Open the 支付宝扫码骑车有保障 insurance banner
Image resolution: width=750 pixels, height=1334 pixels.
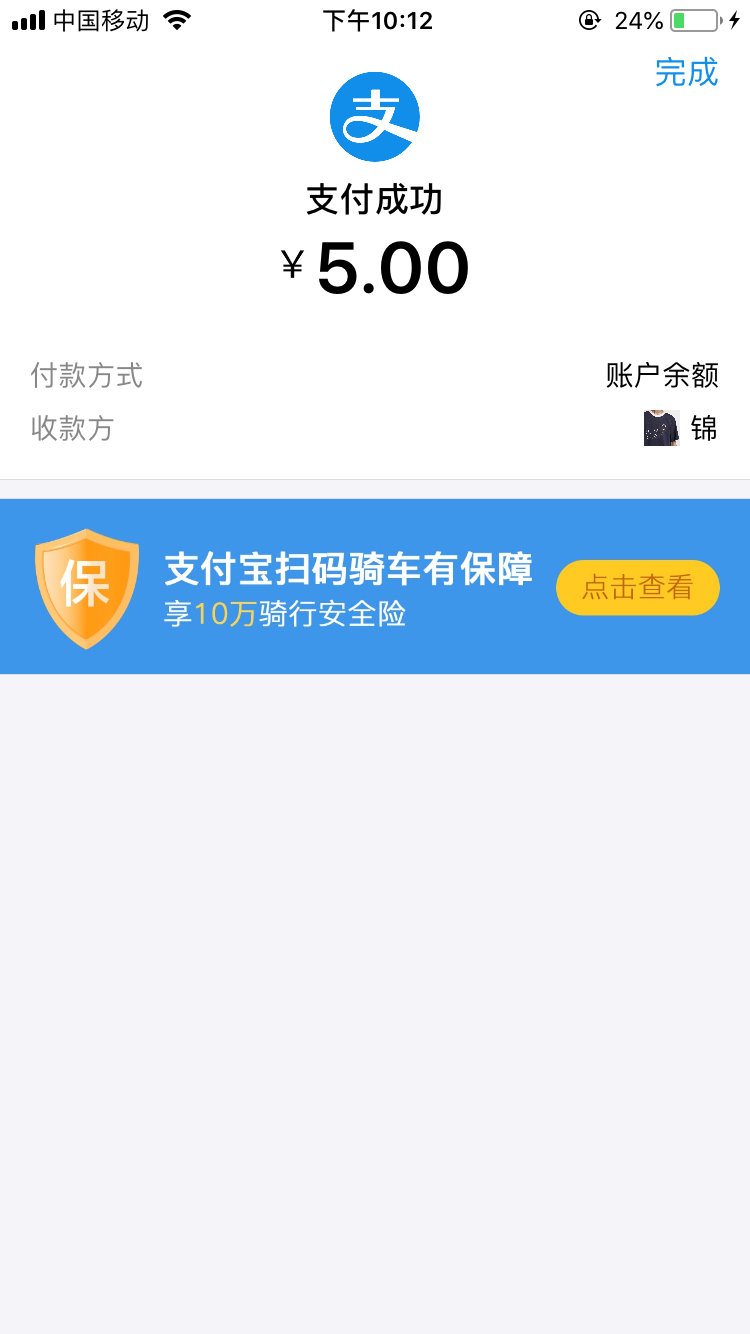[375, 587]
